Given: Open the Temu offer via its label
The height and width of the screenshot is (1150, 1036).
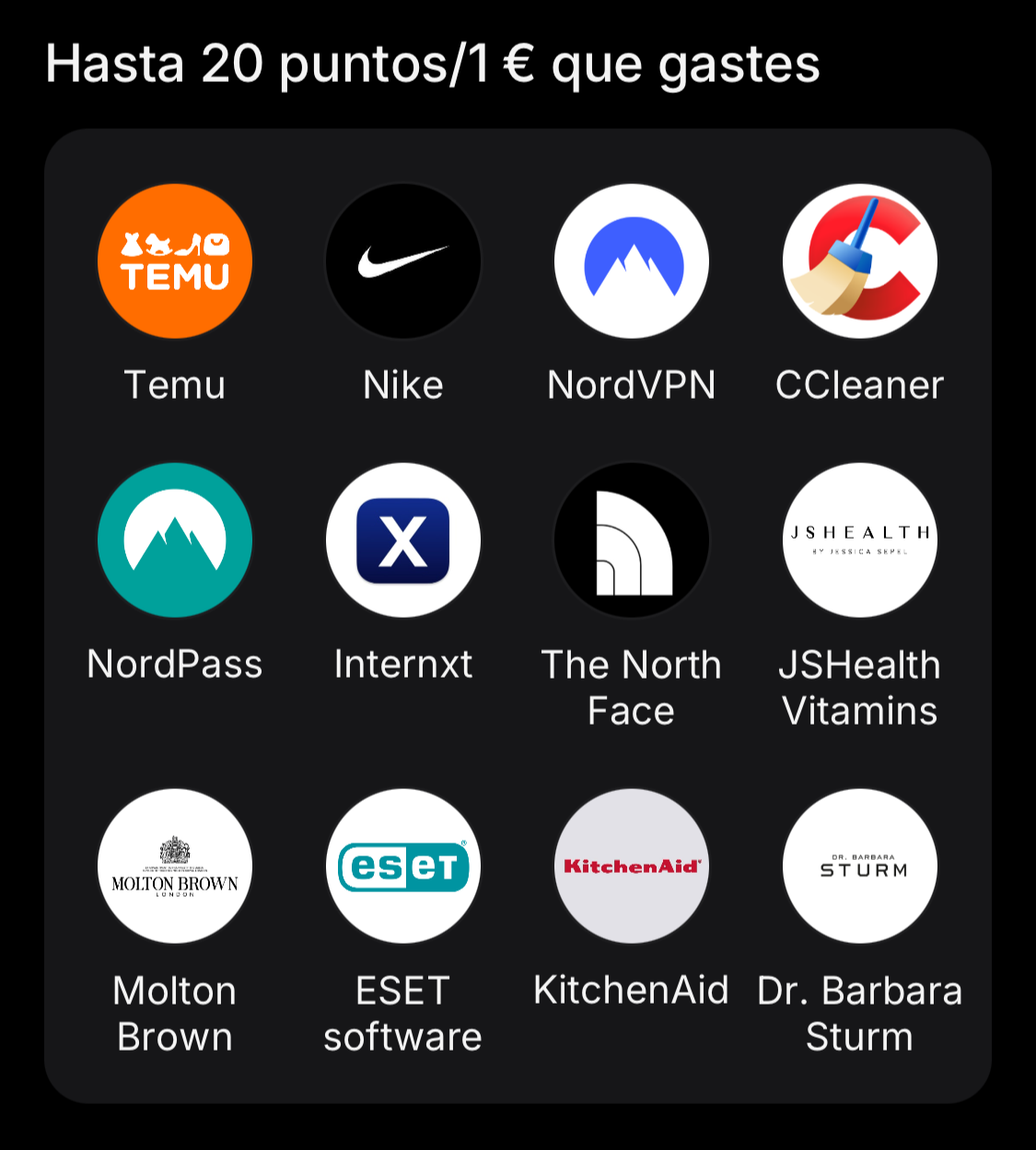Looking at the screenshot, I should pos(174,386).
